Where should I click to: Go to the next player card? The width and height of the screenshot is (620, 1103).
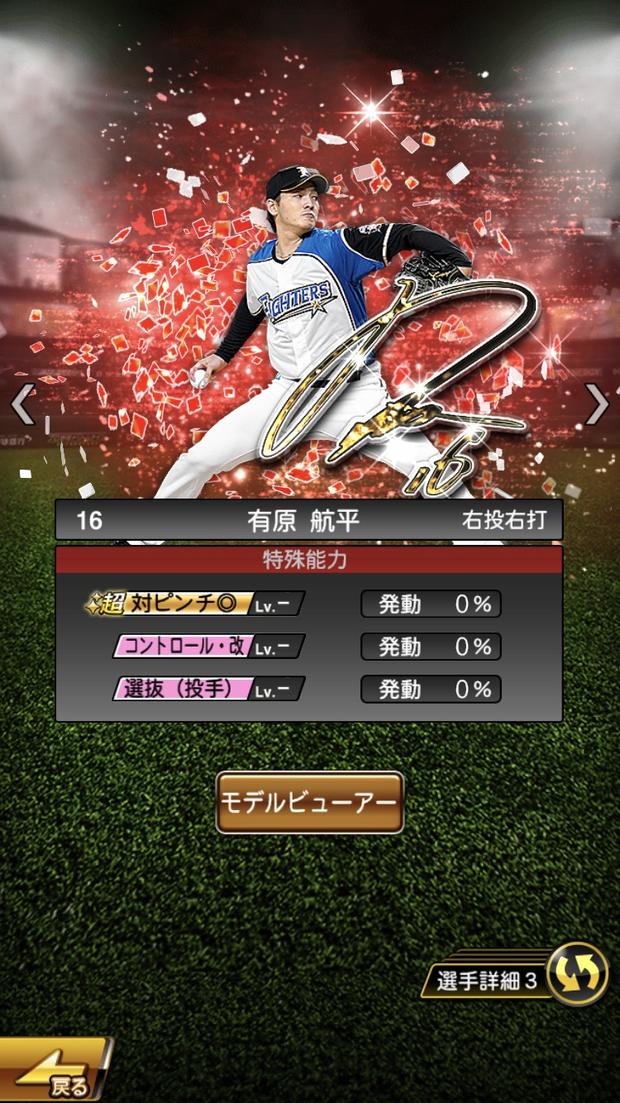pos(597,403)
